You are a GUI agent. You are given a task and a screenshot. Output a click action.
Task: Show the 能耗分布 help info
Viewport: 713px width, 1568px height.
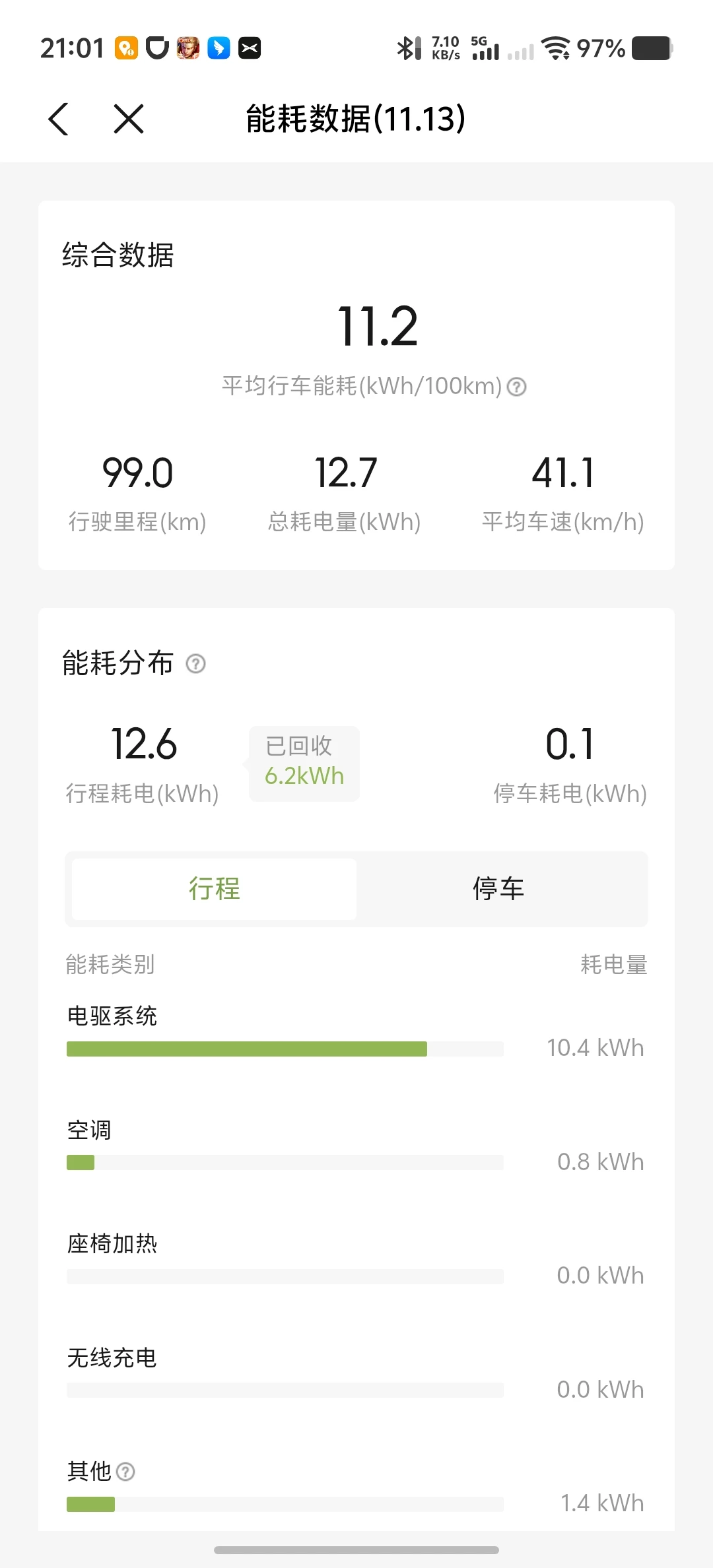(x=195, y=664)
